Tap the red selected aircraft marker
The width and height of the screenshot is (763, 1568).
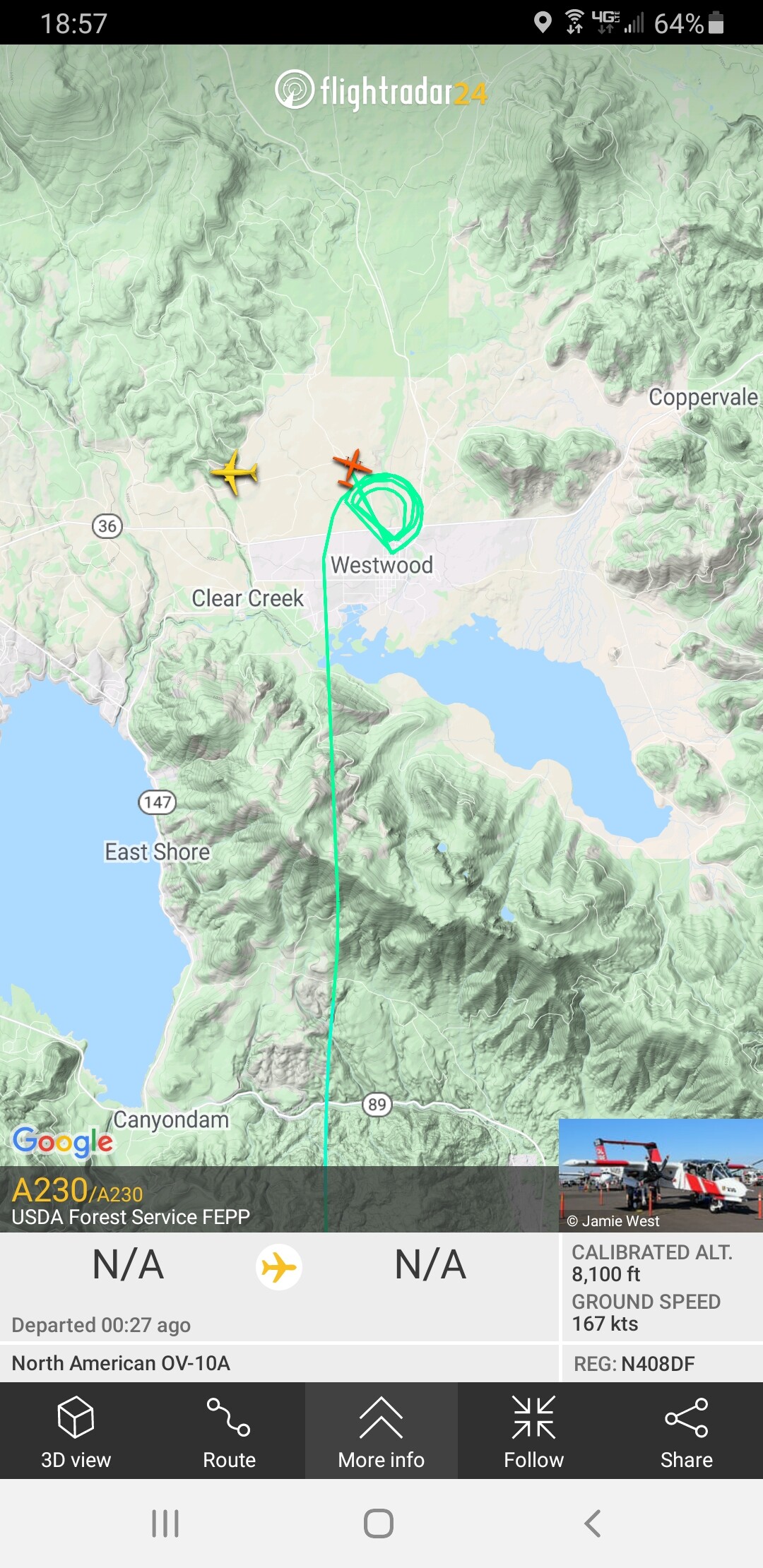tap(351, 468)
